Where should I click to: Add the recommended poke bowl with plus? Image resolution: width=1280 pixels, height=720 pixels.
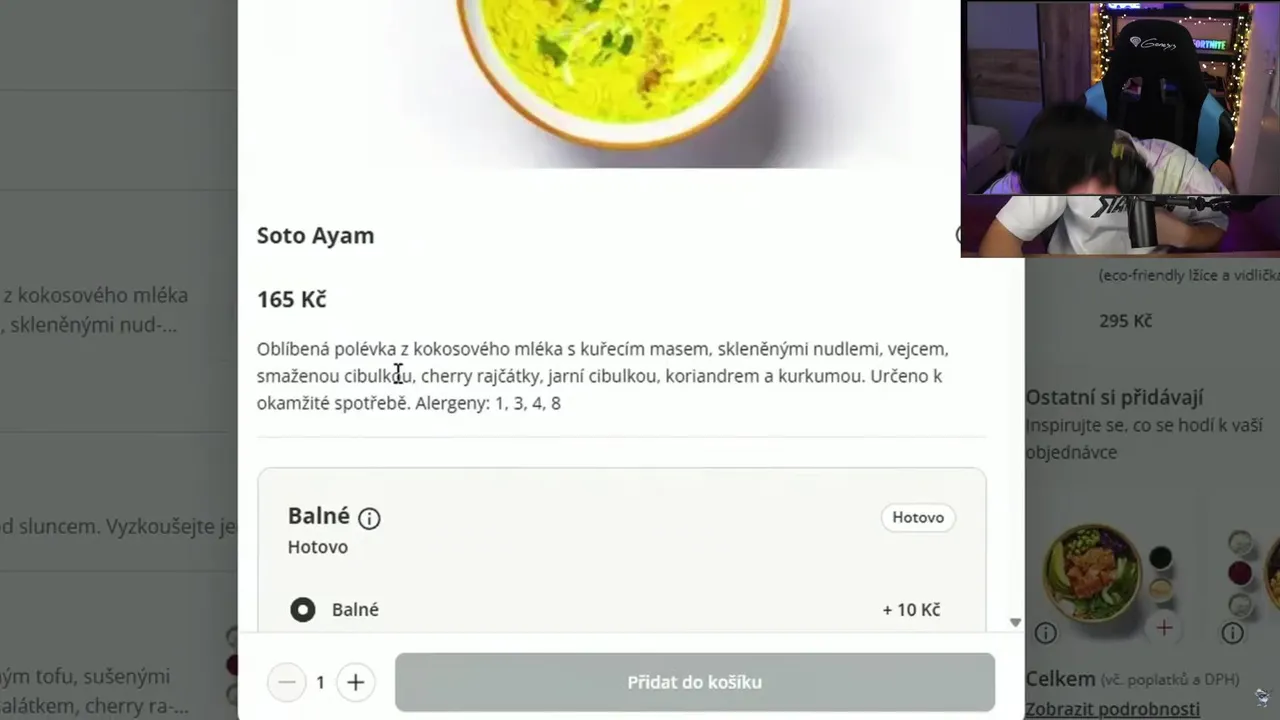coord(1164,628)
